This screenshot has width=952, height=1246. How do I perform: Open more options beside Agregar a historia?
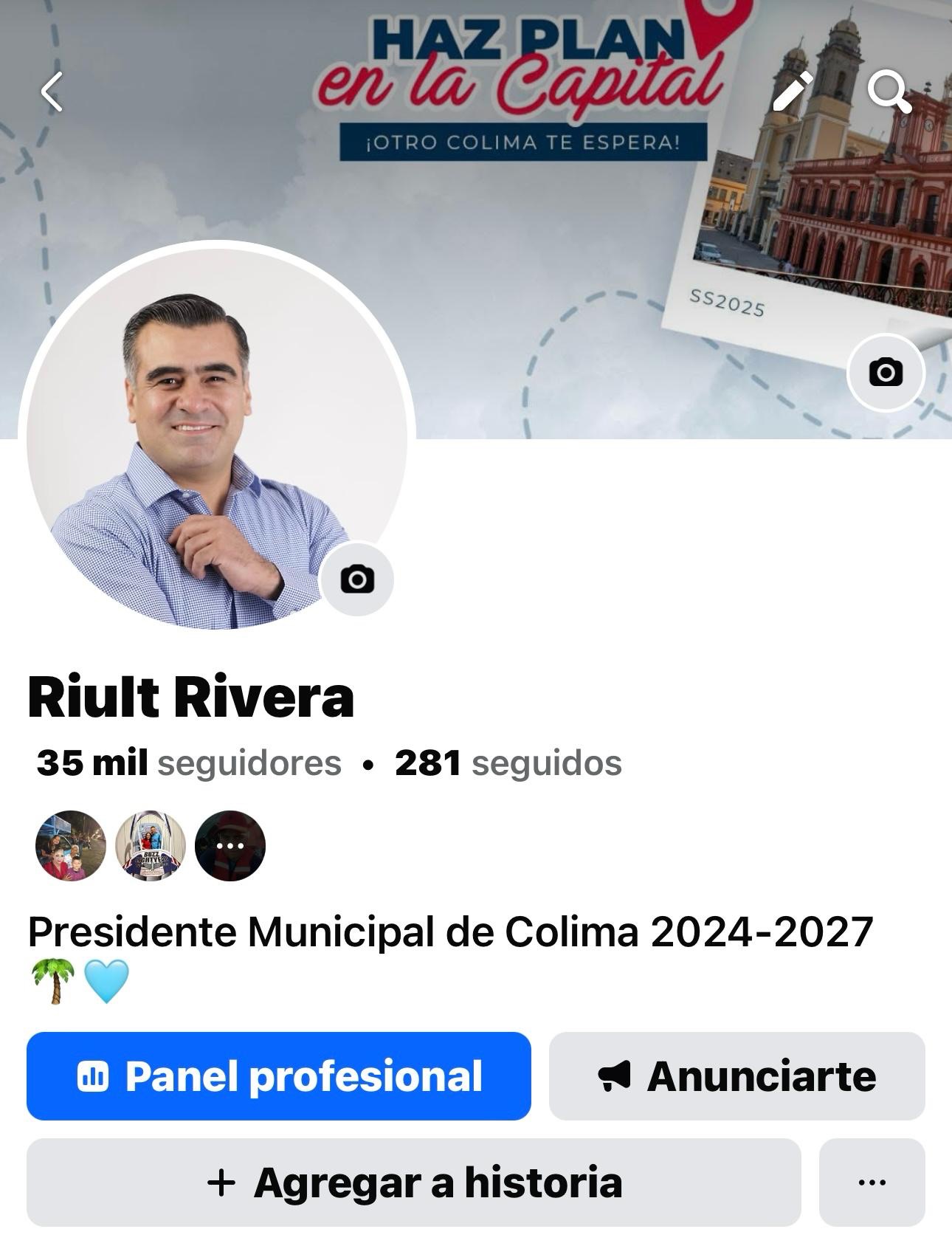(x=872, y=1183)
